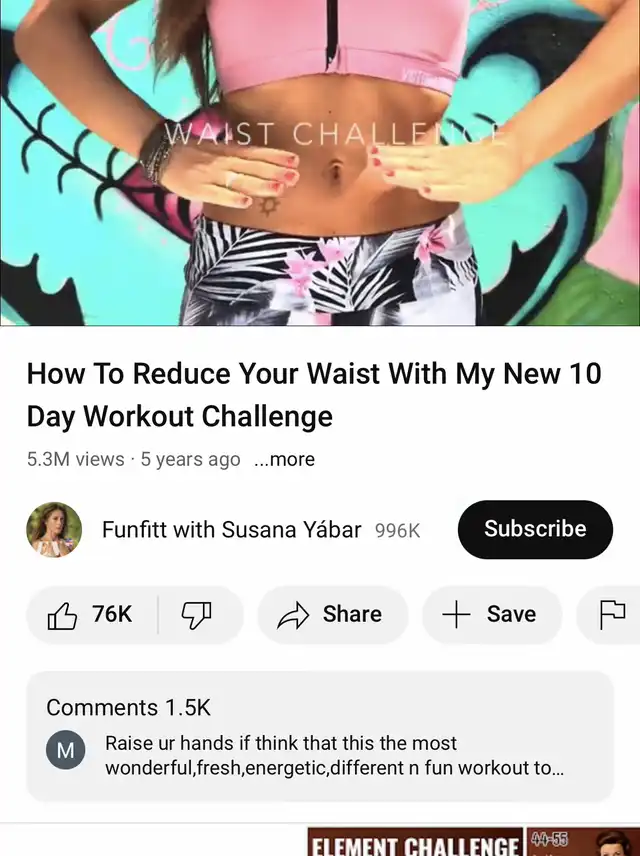Expand the video description with ...more
This screenshot has width=640, height=856.
(285, 460)
